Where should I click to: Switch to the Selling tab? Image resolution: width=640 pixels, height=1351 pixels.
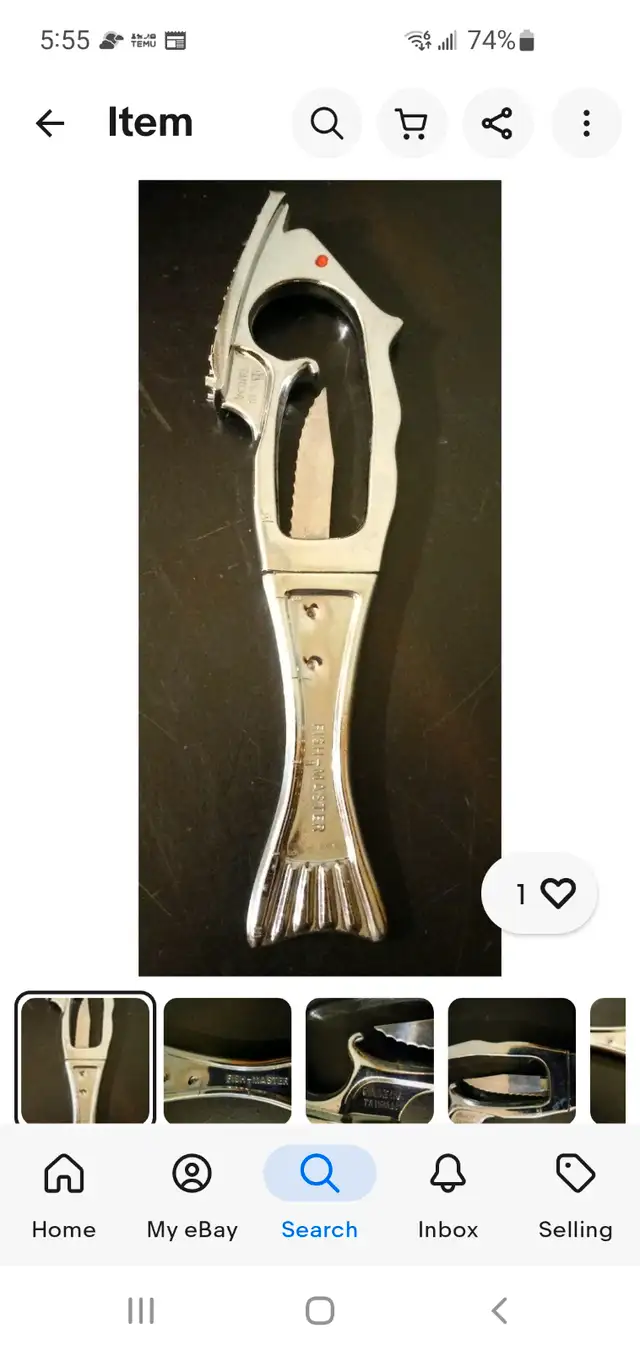pos(576,1196)
